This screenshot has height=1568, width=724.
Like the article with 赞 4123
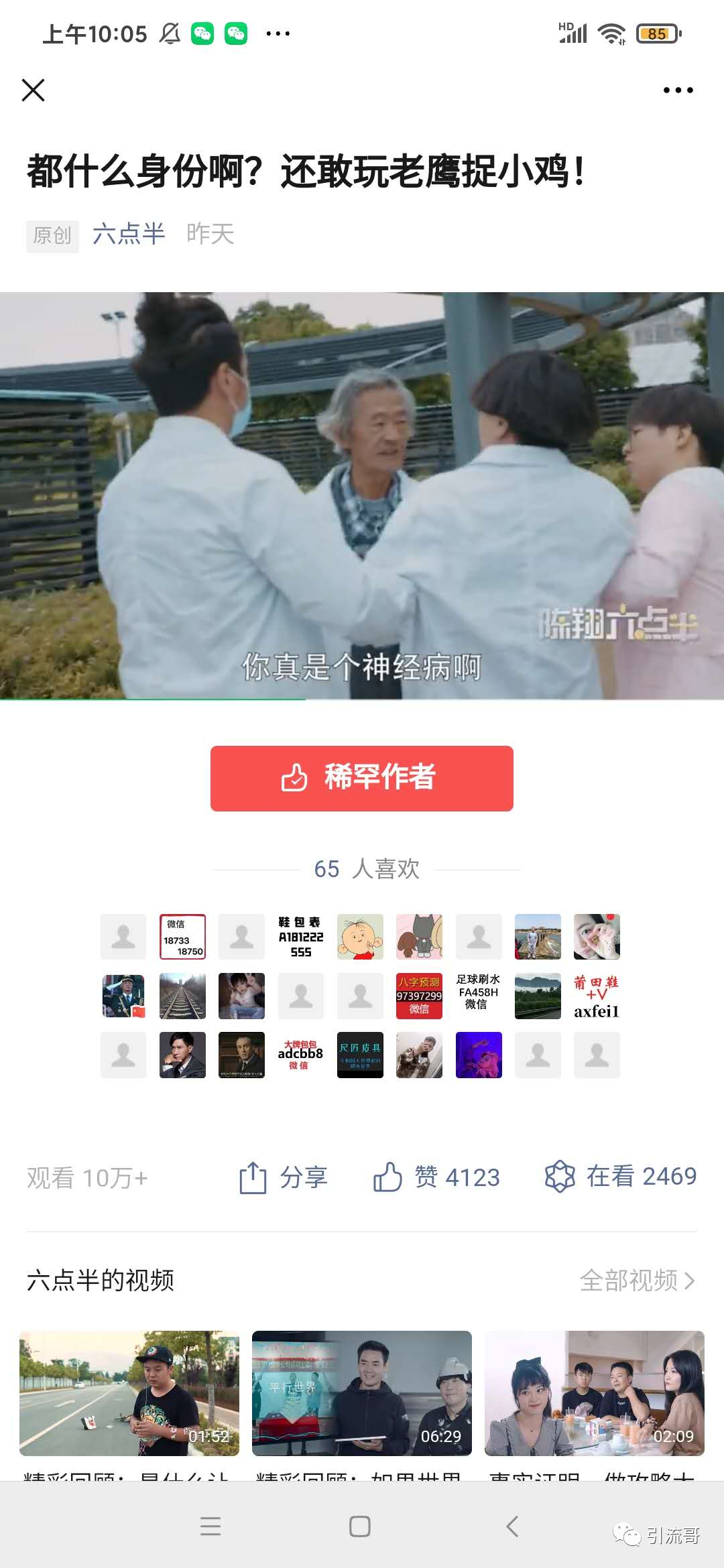click(x=436, y=1177)
